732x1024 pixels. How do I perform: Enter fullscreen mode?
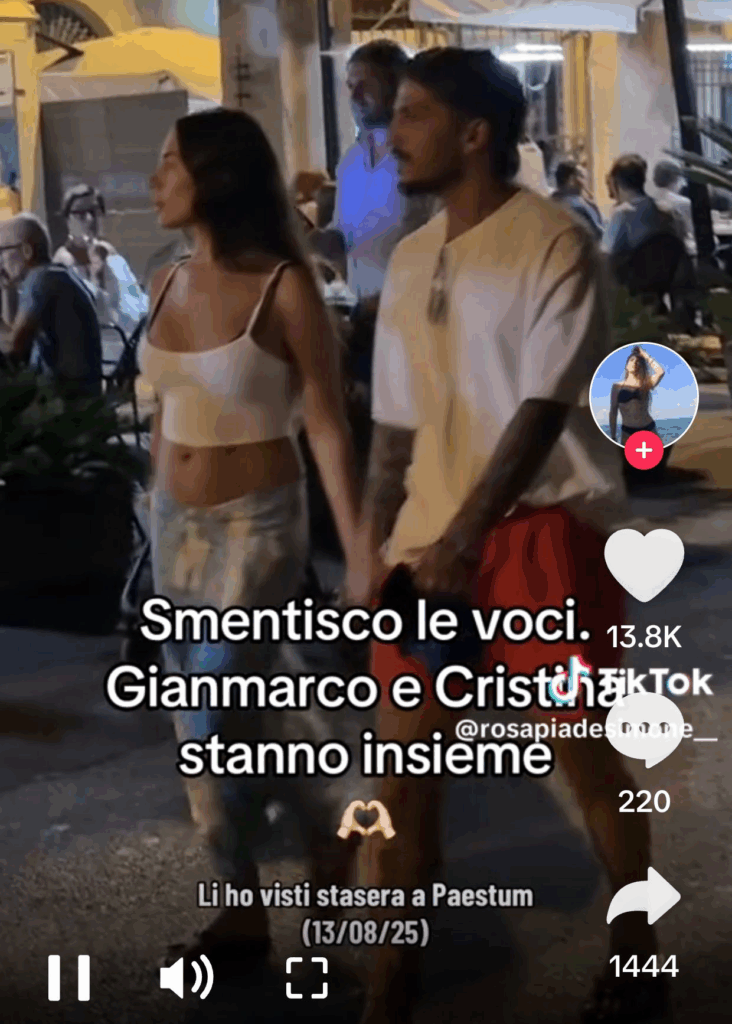(307, 977)
